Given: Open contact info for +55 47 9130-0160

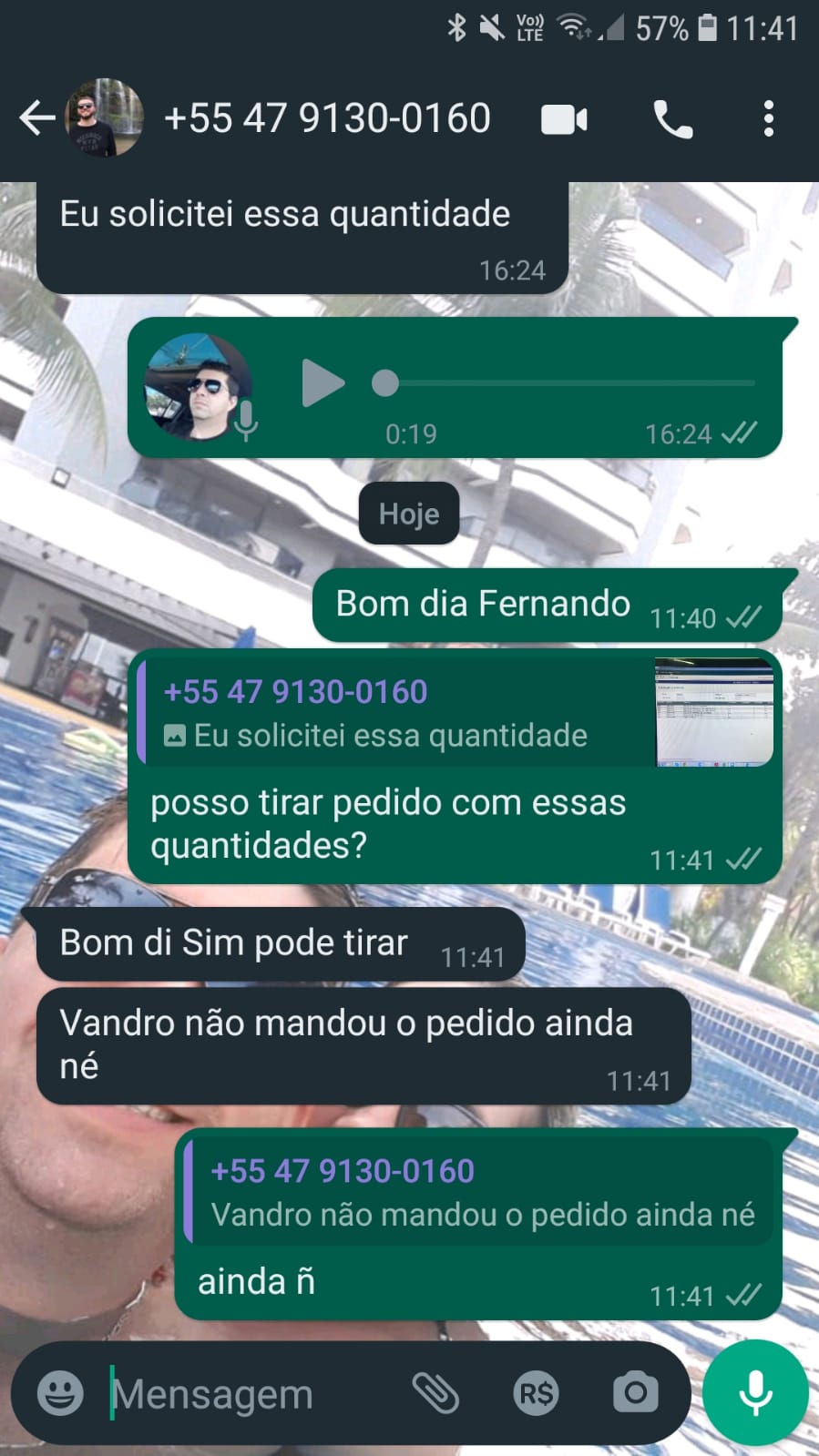Looking at the screenshot, I should tap(327, 118).
